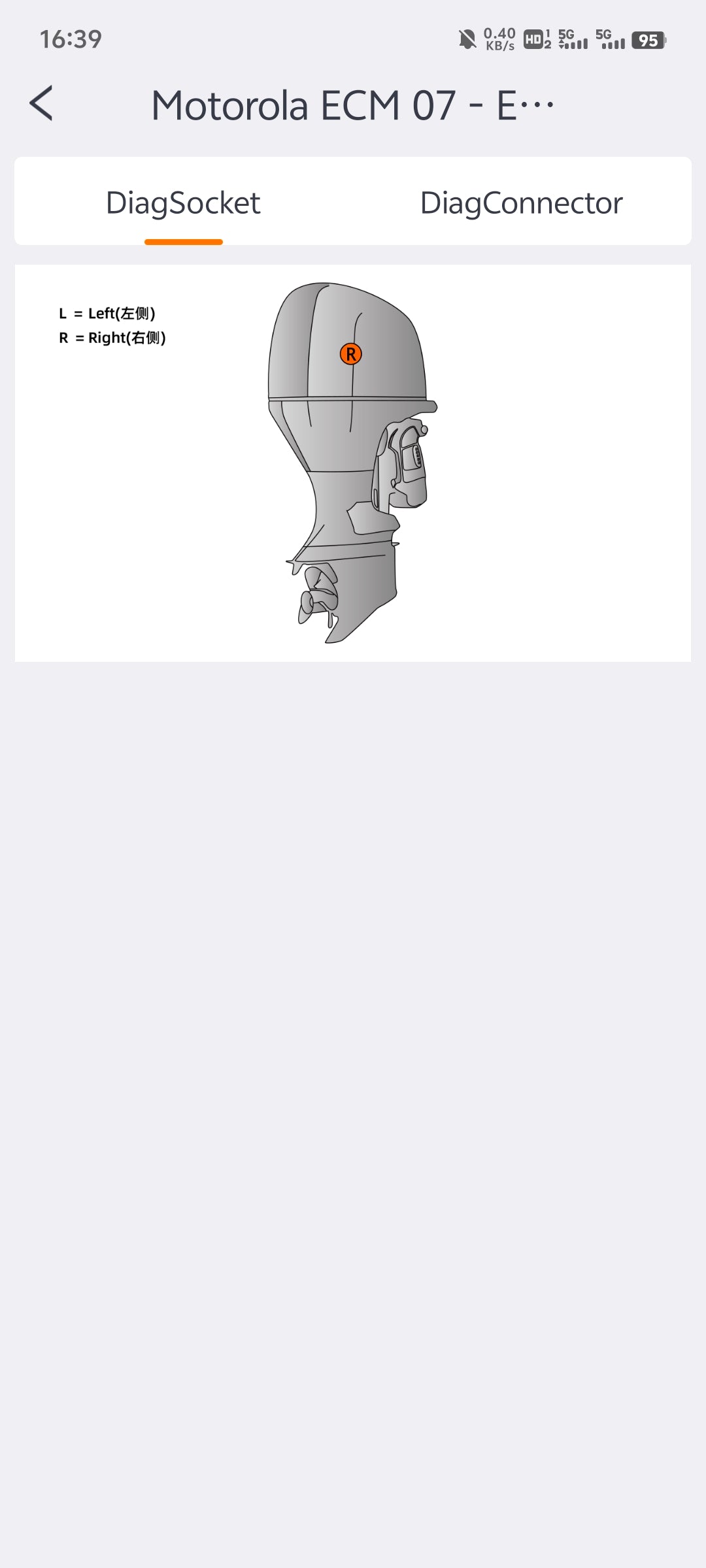706x1568 pixels.
Task: Go back using the top-left arrow
Action: click(x=41, y=104)
